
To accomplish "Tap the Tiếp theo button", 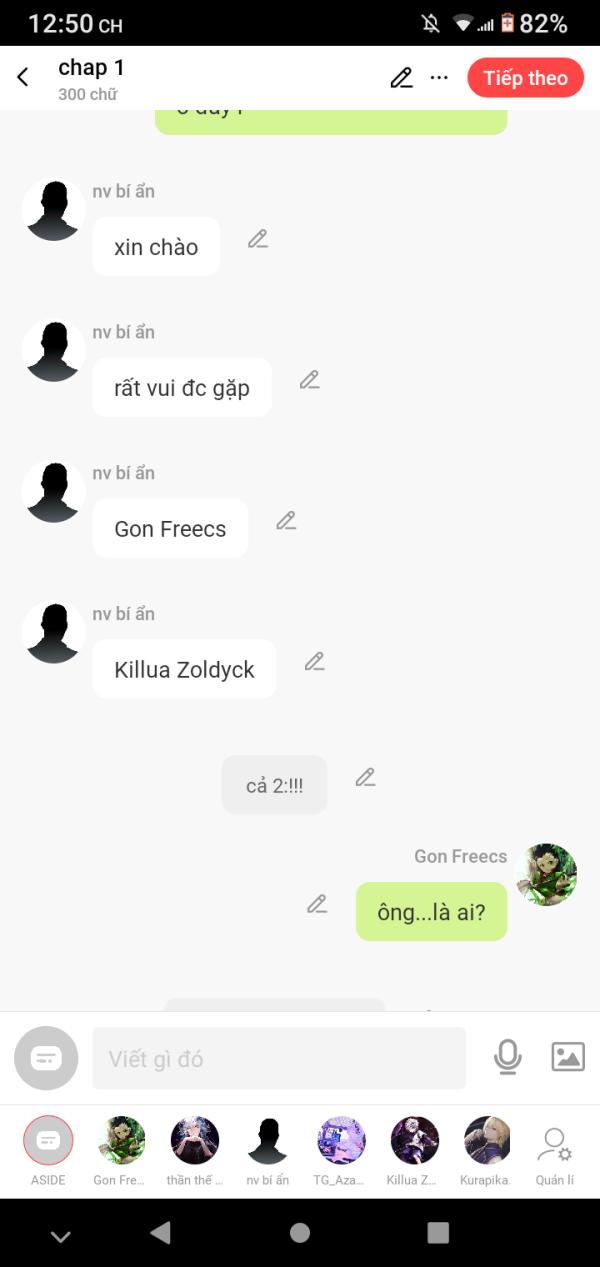I will tap(525, 78).
